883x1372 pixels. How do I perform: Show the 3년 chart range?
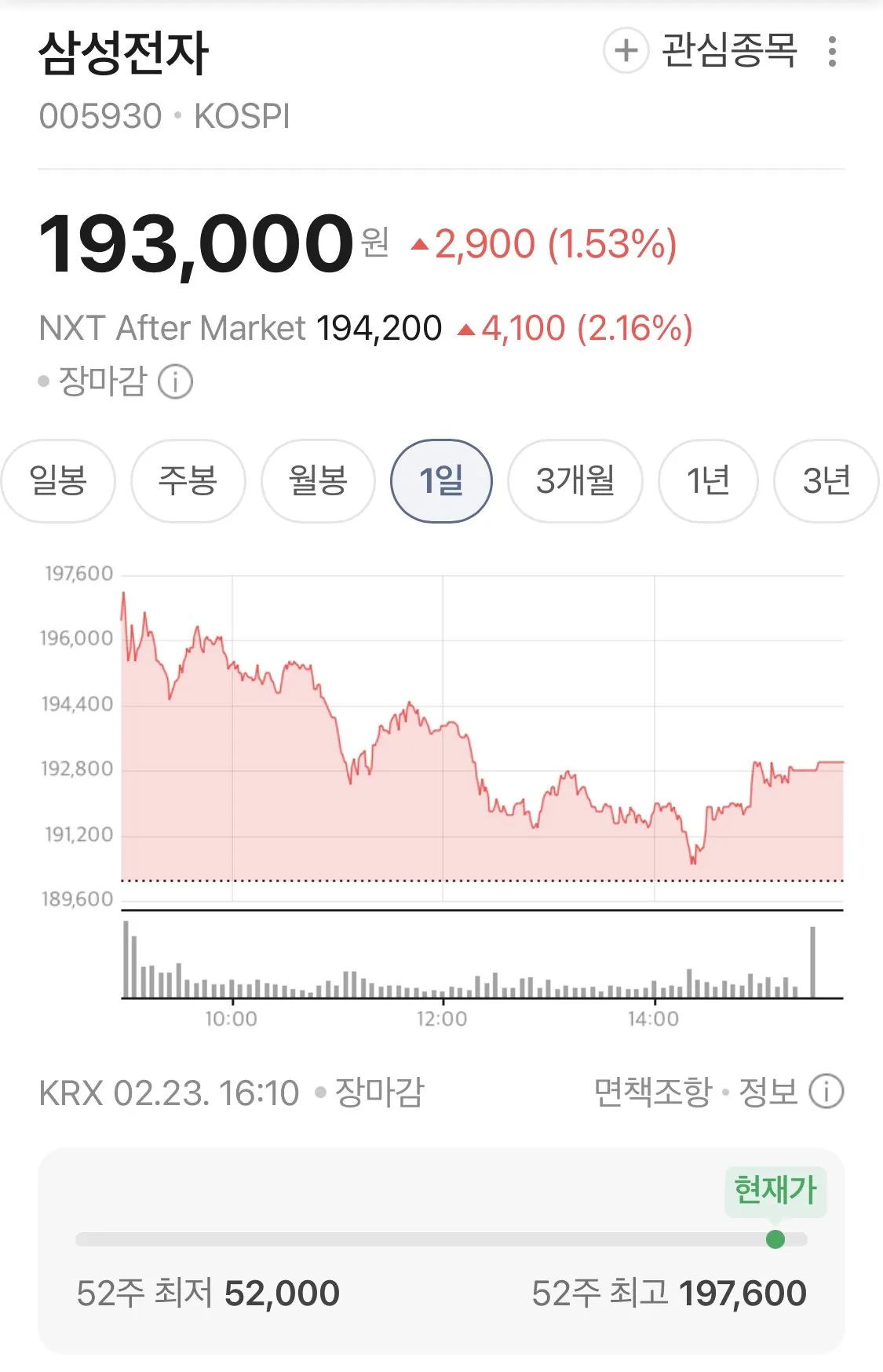pos(826,480)
